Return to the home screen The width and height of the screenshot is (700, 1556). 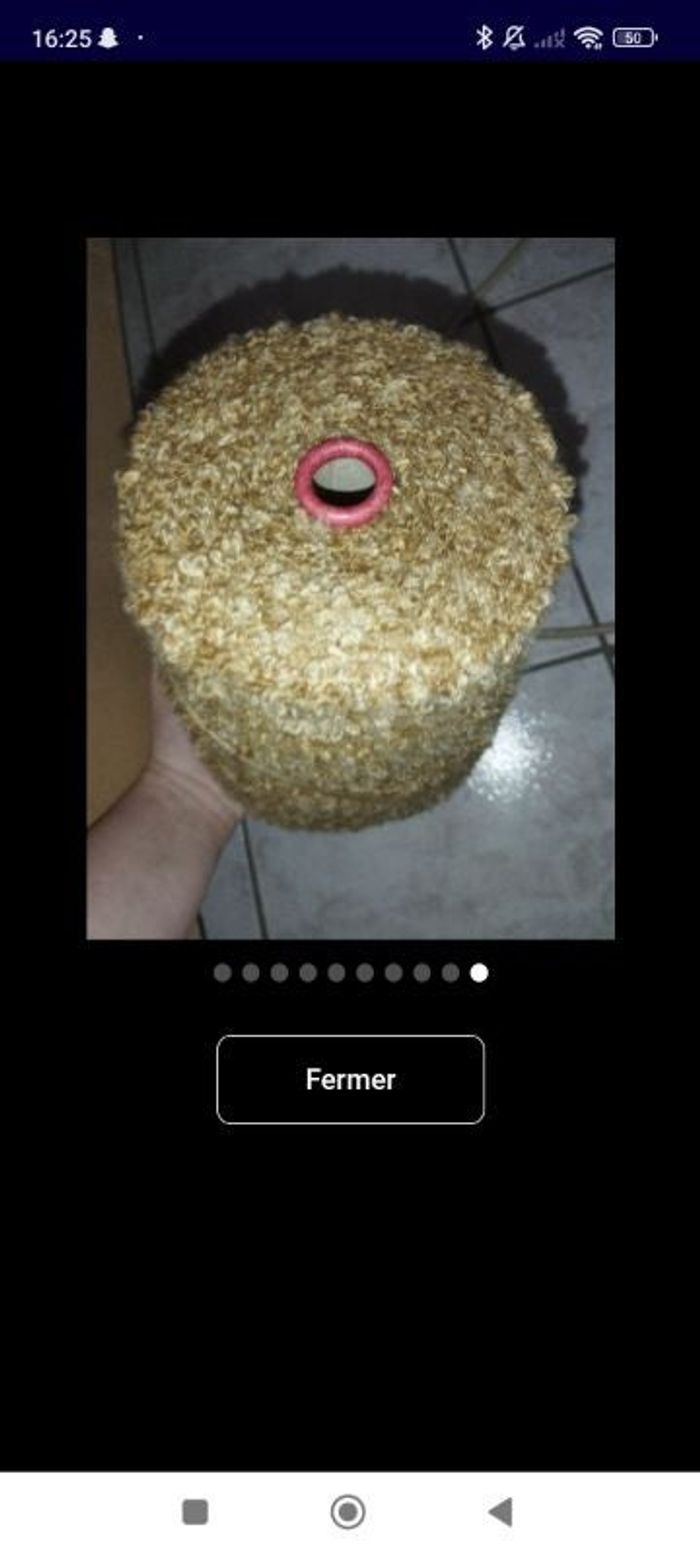click(348, 1512)
